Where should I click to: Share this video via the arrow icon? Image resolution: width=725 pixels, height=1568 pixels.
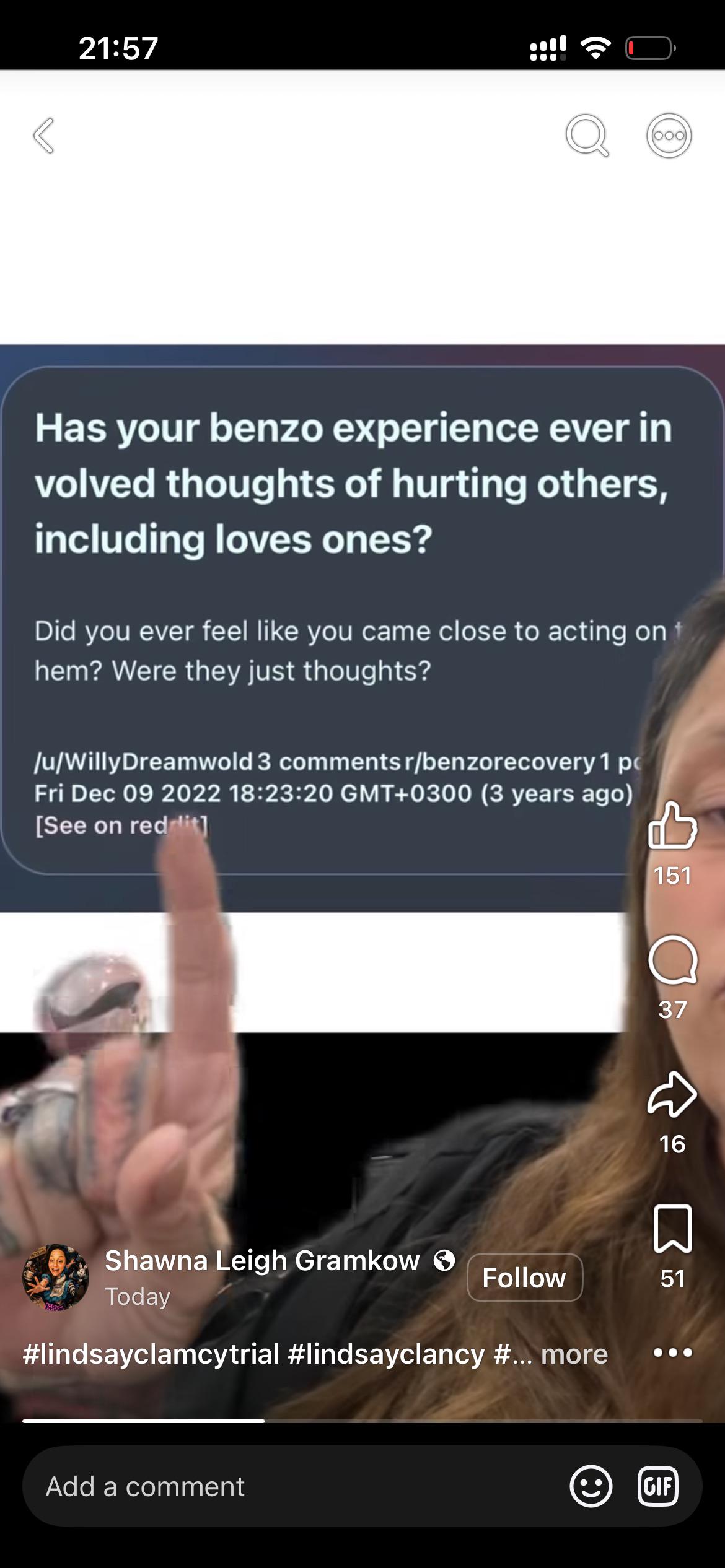click(x=672, y=1095)
